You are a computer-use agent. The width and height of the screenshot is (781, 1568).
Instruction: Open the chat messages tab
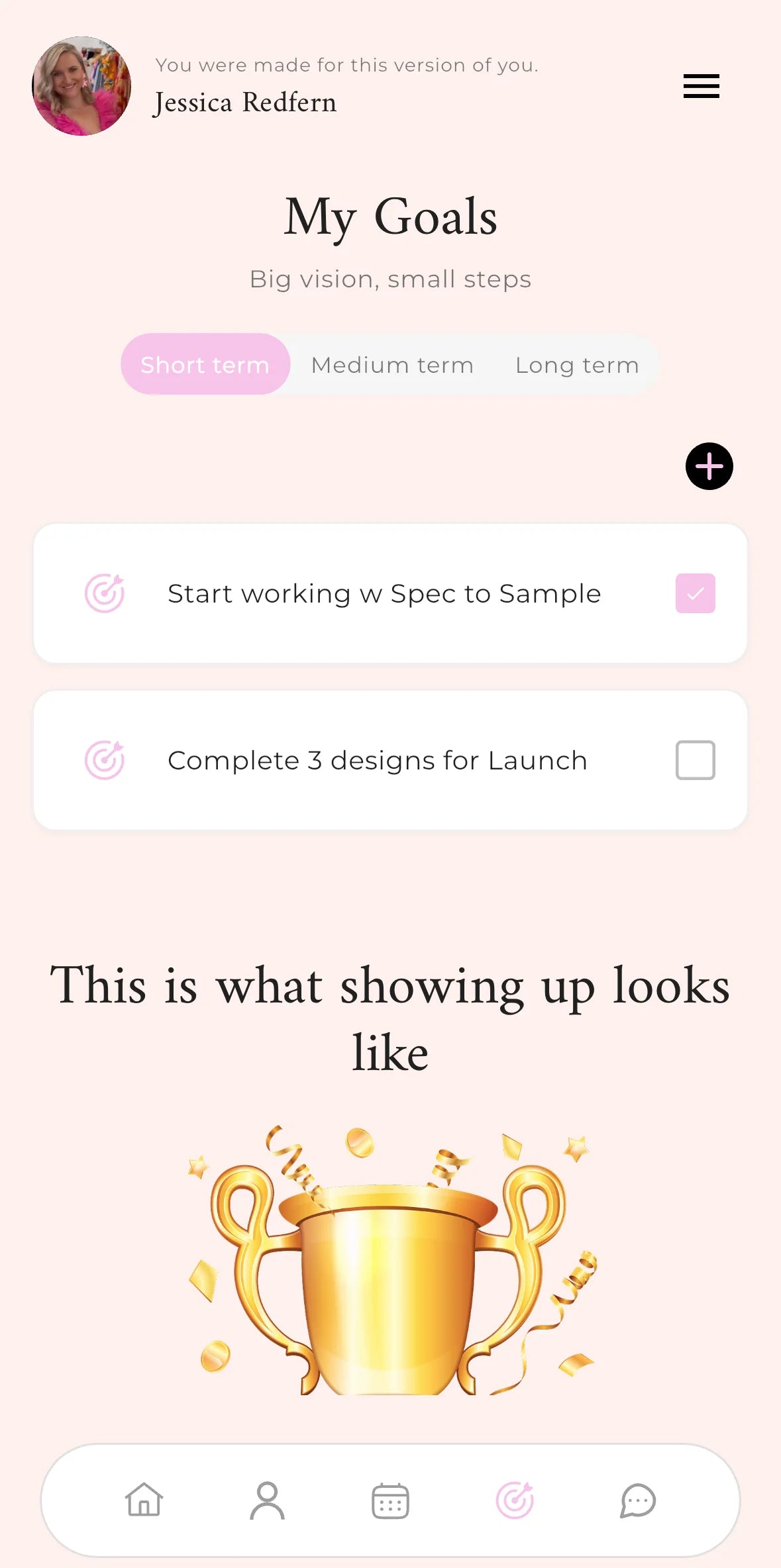(637, 1500)
